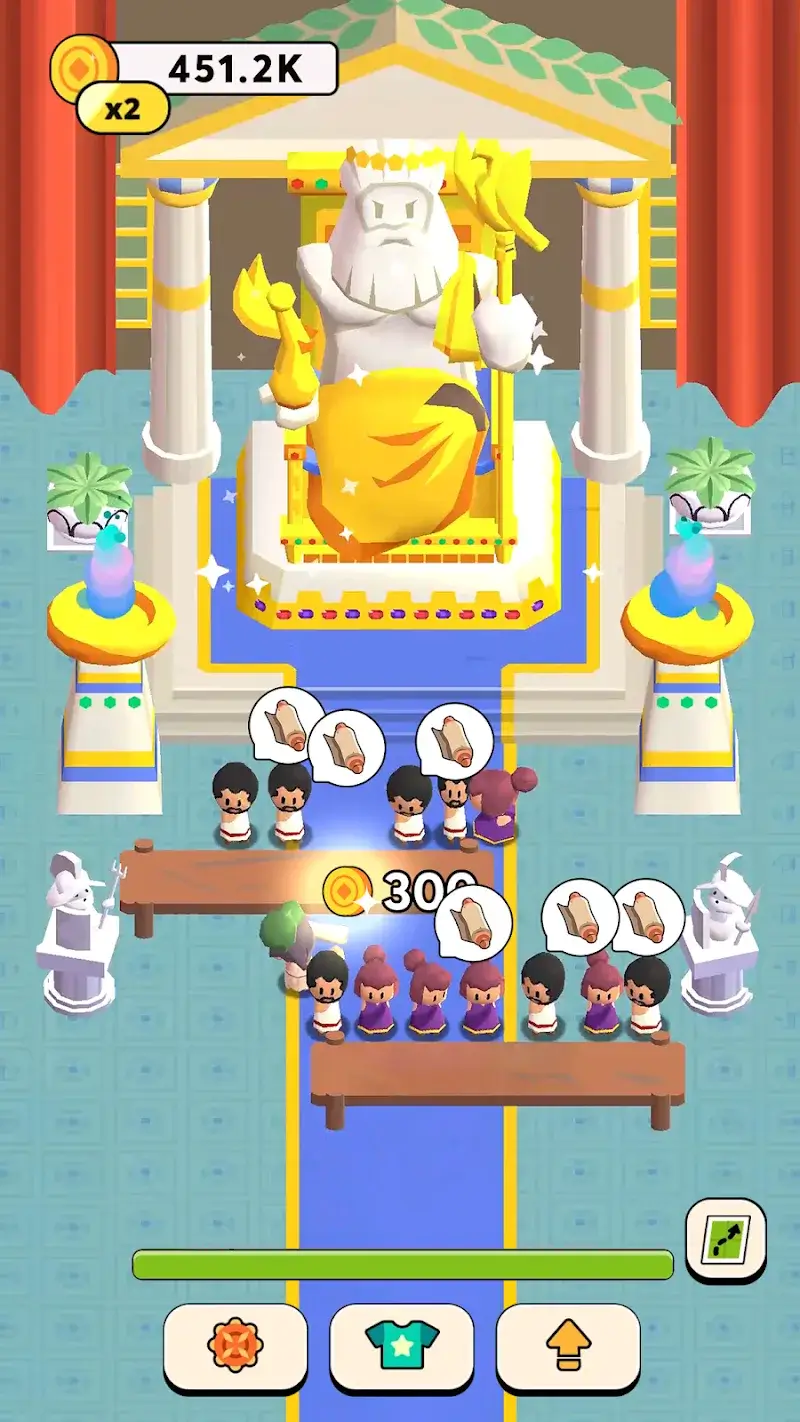Viewport: 800px width, 1422px height.
Task: Open the orange flower badge menu
Action: coord(235,1346)
